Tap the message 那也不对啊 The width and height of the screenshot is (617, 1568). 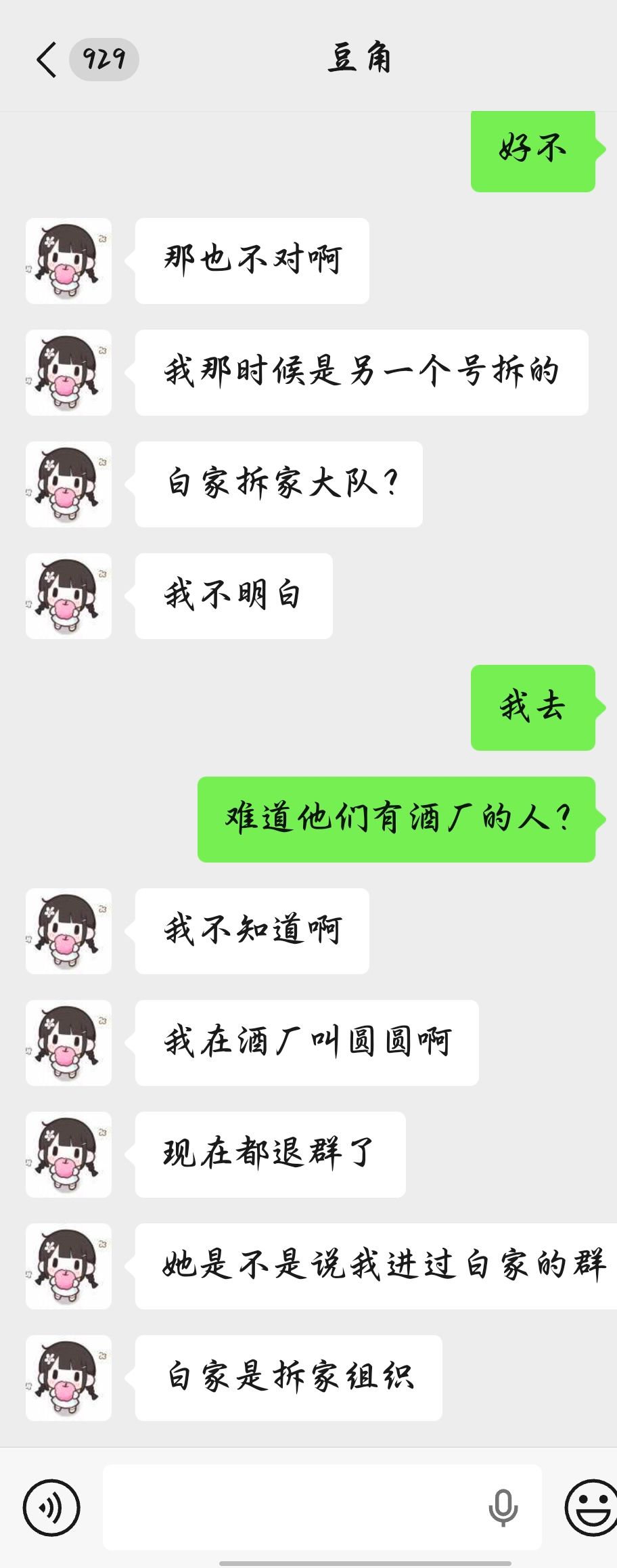click(252, 261)
